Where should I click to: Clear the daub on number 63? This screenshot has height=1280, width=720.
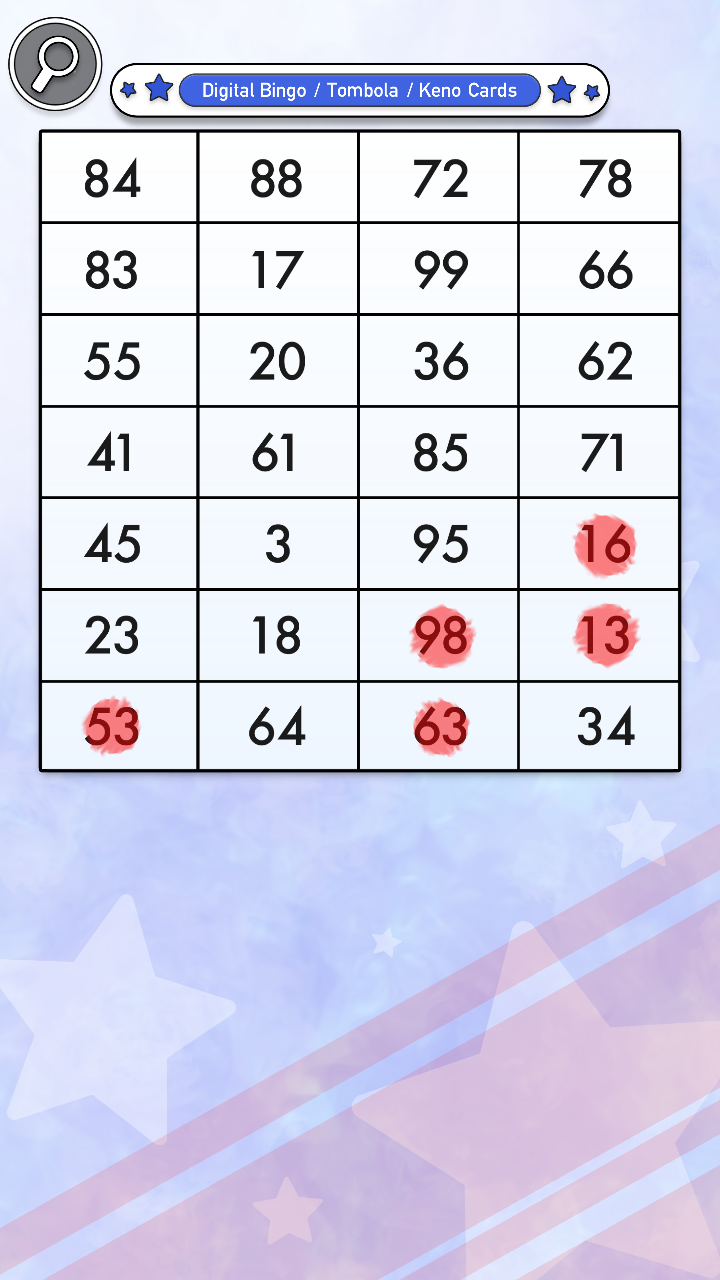pyautogui.click(x=441, y=727)
